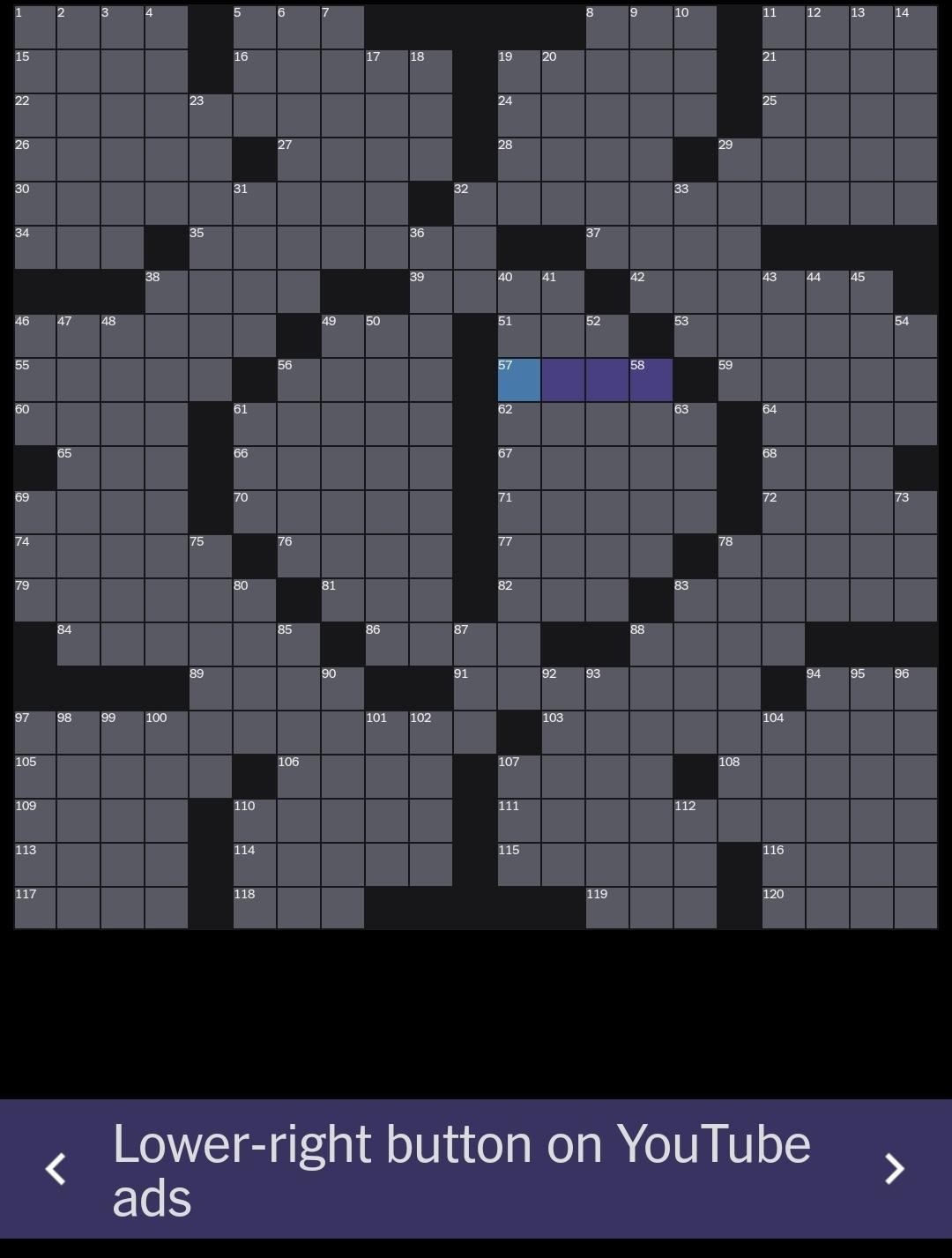Select crossword cell numbered 32

pos(475,204)
